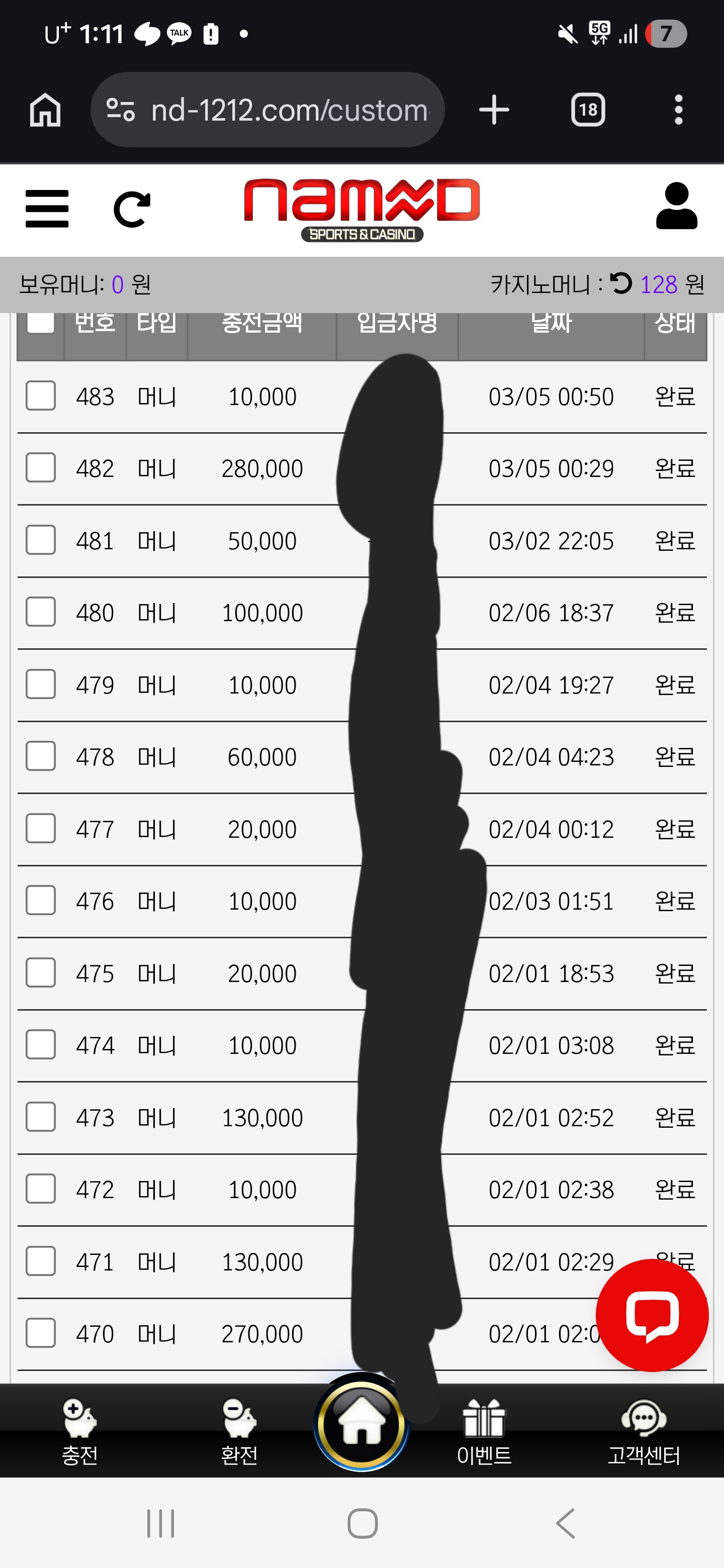Check the box next to entry 480
The image size is (724, 1568).
[x=41, y=612]
